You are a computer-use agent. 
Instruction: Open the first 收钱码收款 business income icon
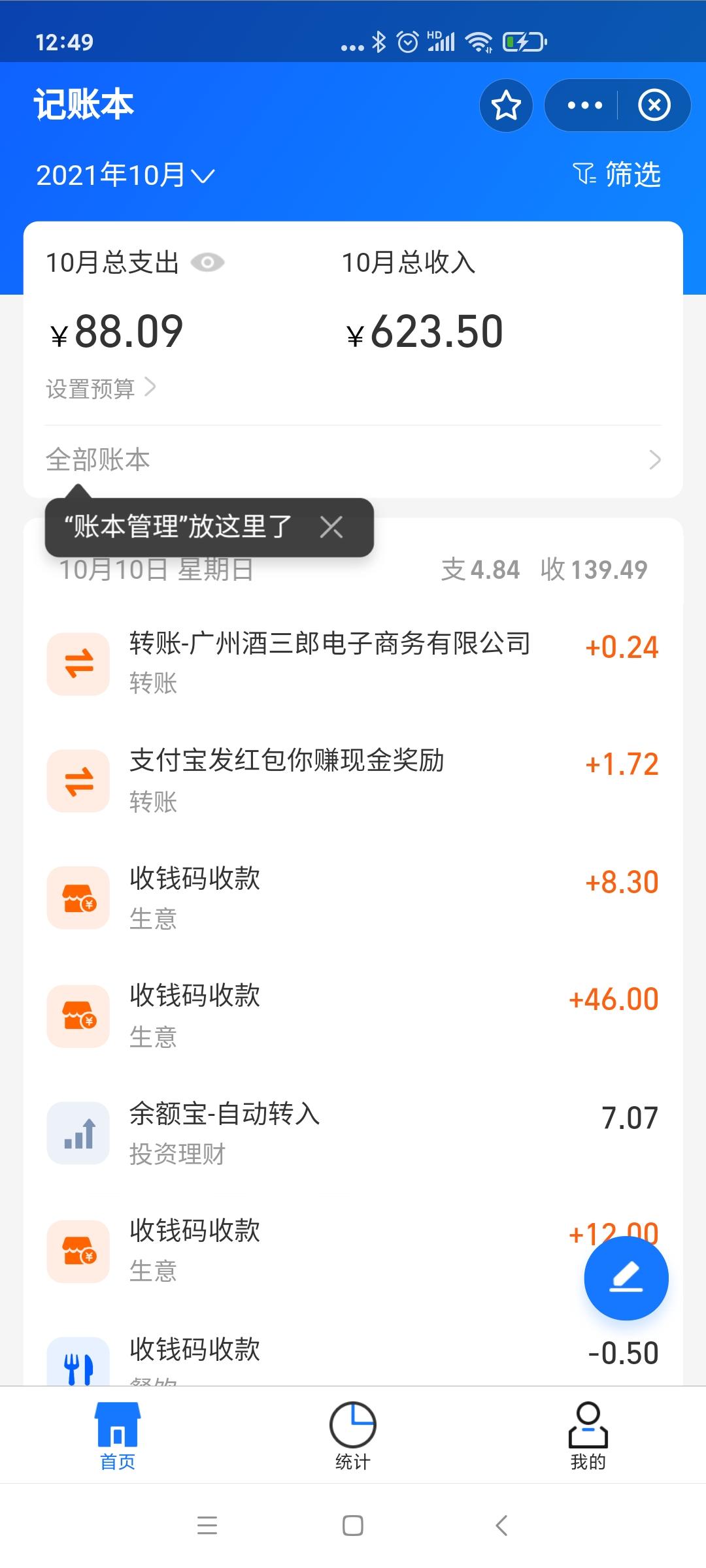77,898
